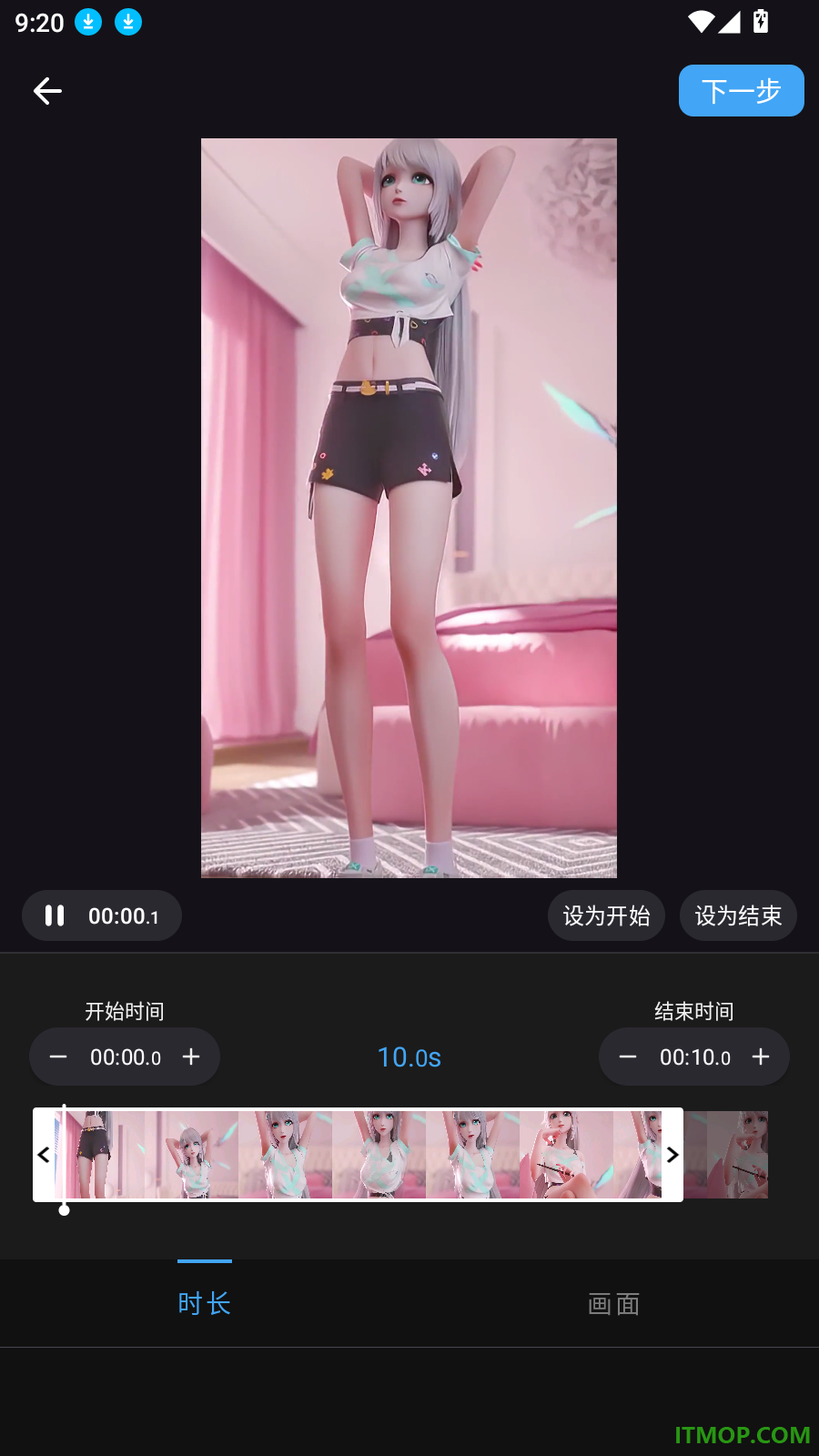This screenshot has width=819, height=1456.
Task: Decrease the 结束时间 with minus
Action: click(628, 1057)
